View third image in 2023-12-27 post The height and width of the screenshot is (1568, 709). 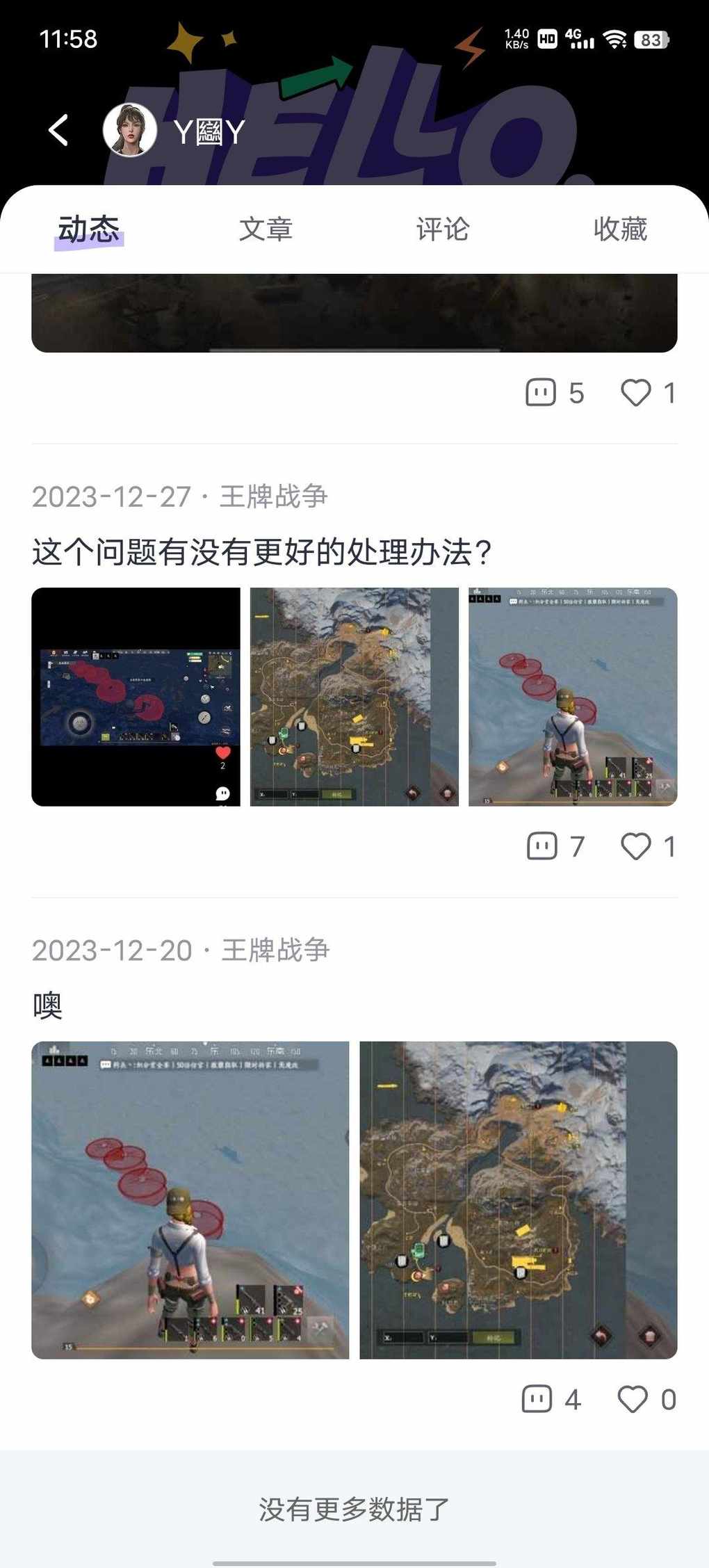coord(573,697)
